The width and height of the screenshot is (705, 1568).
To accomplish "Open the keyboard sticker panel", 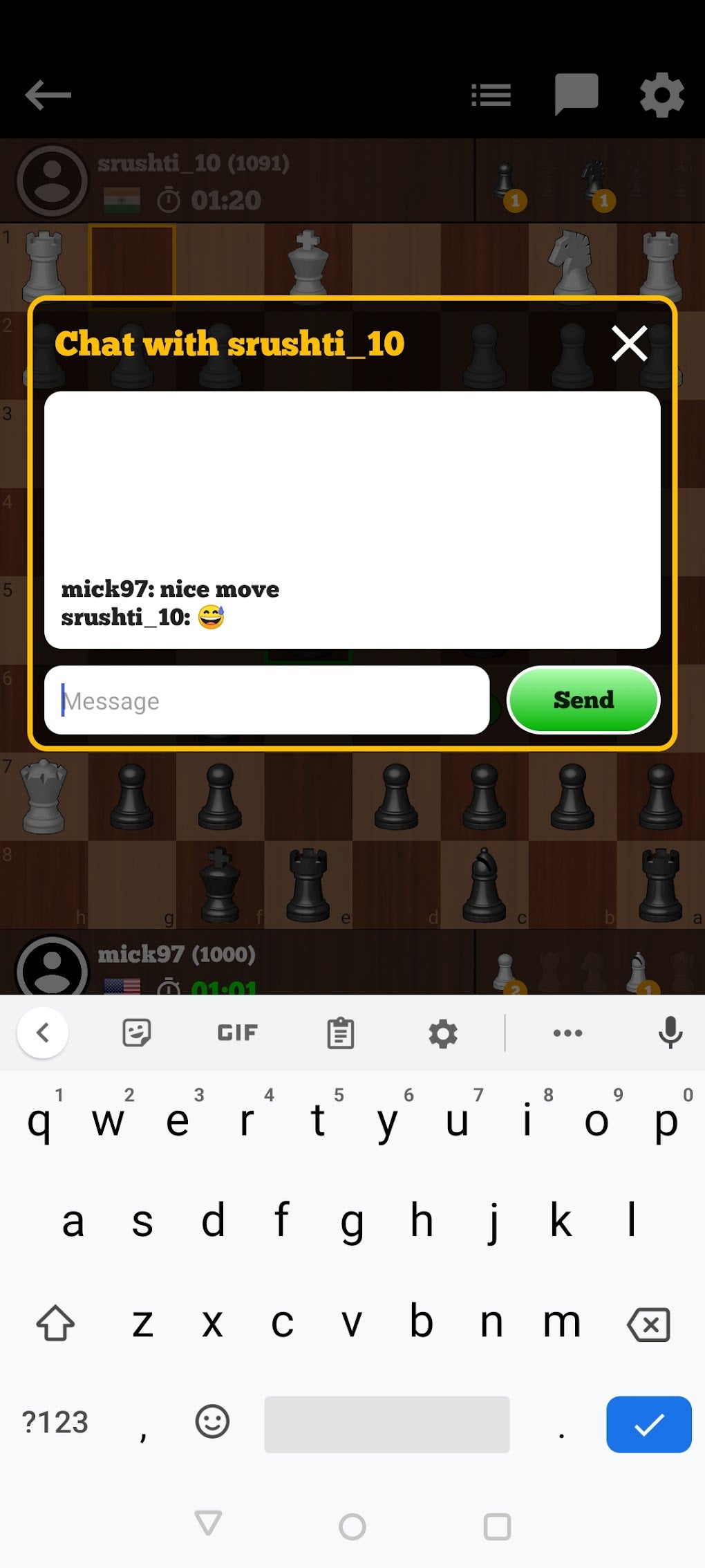I will (136, 1033).
